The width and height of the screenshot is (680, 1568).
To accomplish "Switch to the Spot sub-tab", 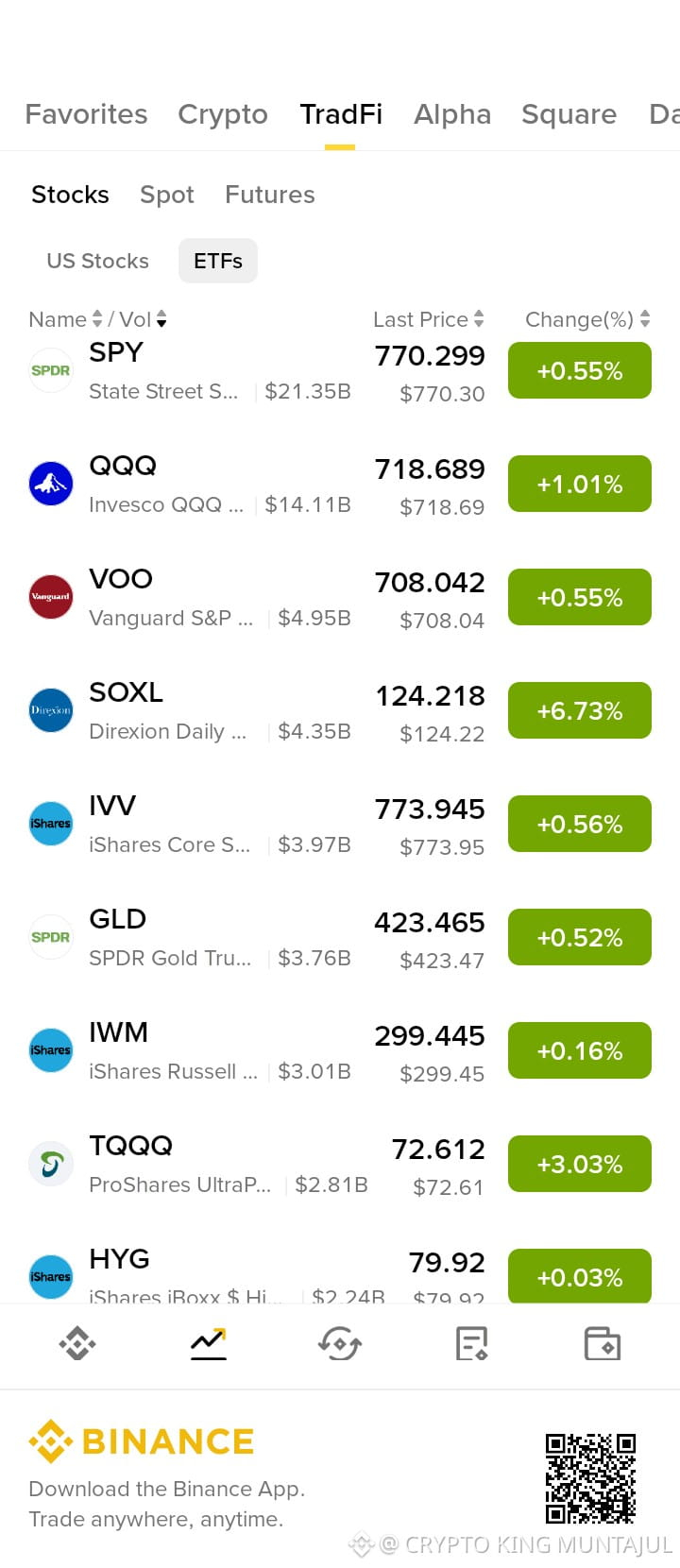I will click(x=167, y=195).
